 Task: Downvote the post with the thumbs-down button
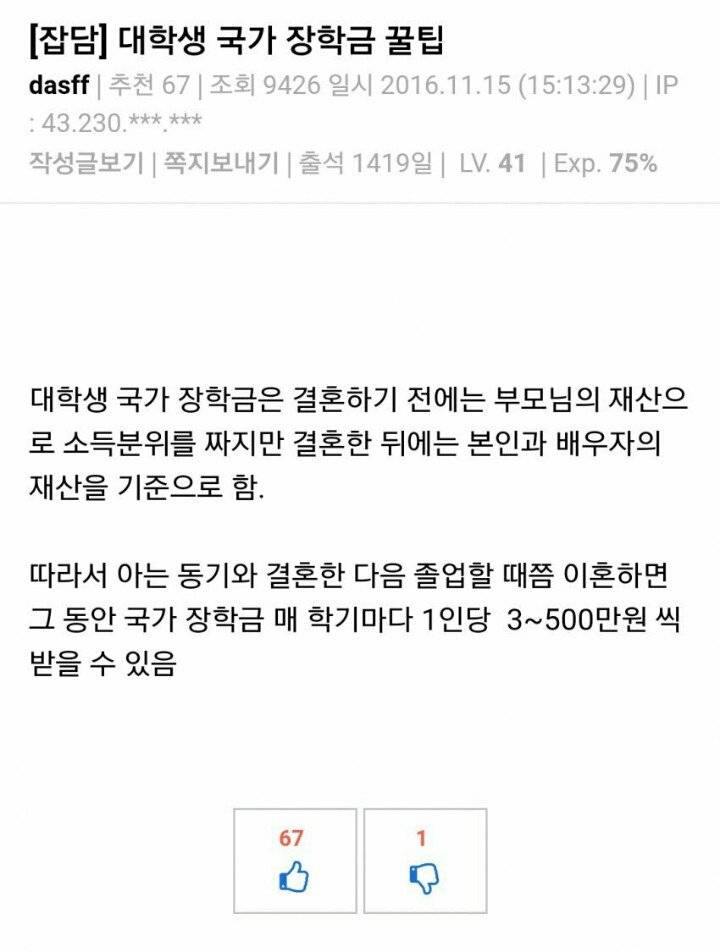coord(425,860)
